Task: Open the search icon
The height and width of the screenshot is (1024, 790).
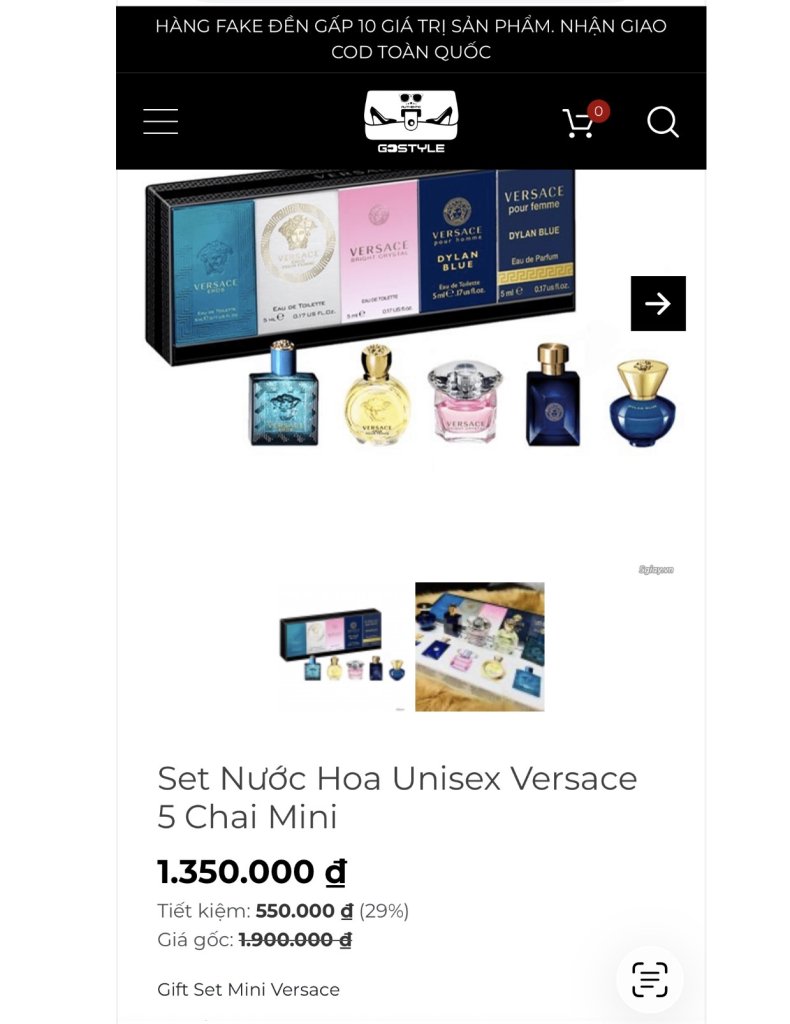Action: point(662,122)
